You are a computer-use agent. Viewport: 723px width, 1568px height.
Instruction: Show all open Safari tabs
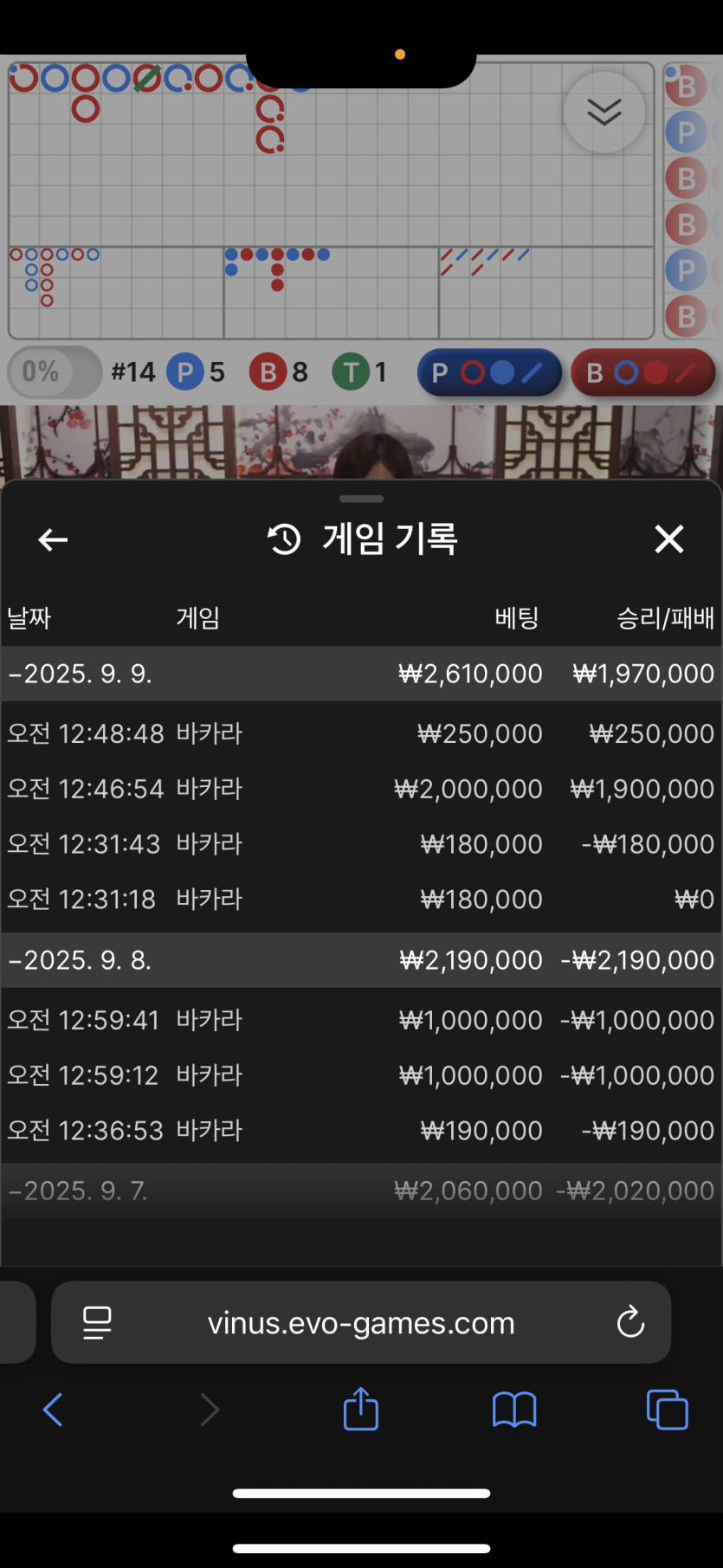(x=667, y=1410)
